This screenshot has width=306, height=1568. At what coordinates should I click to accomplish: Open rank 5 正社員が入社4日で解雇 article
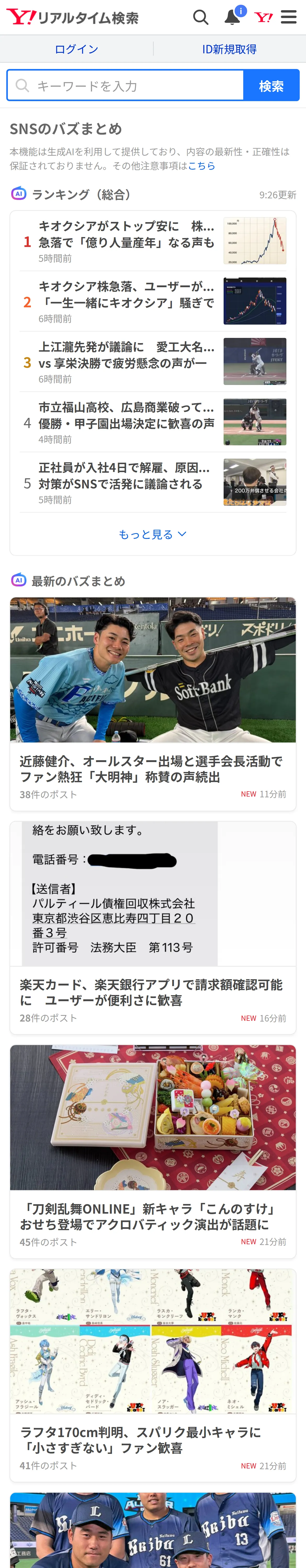pos(153,482)
